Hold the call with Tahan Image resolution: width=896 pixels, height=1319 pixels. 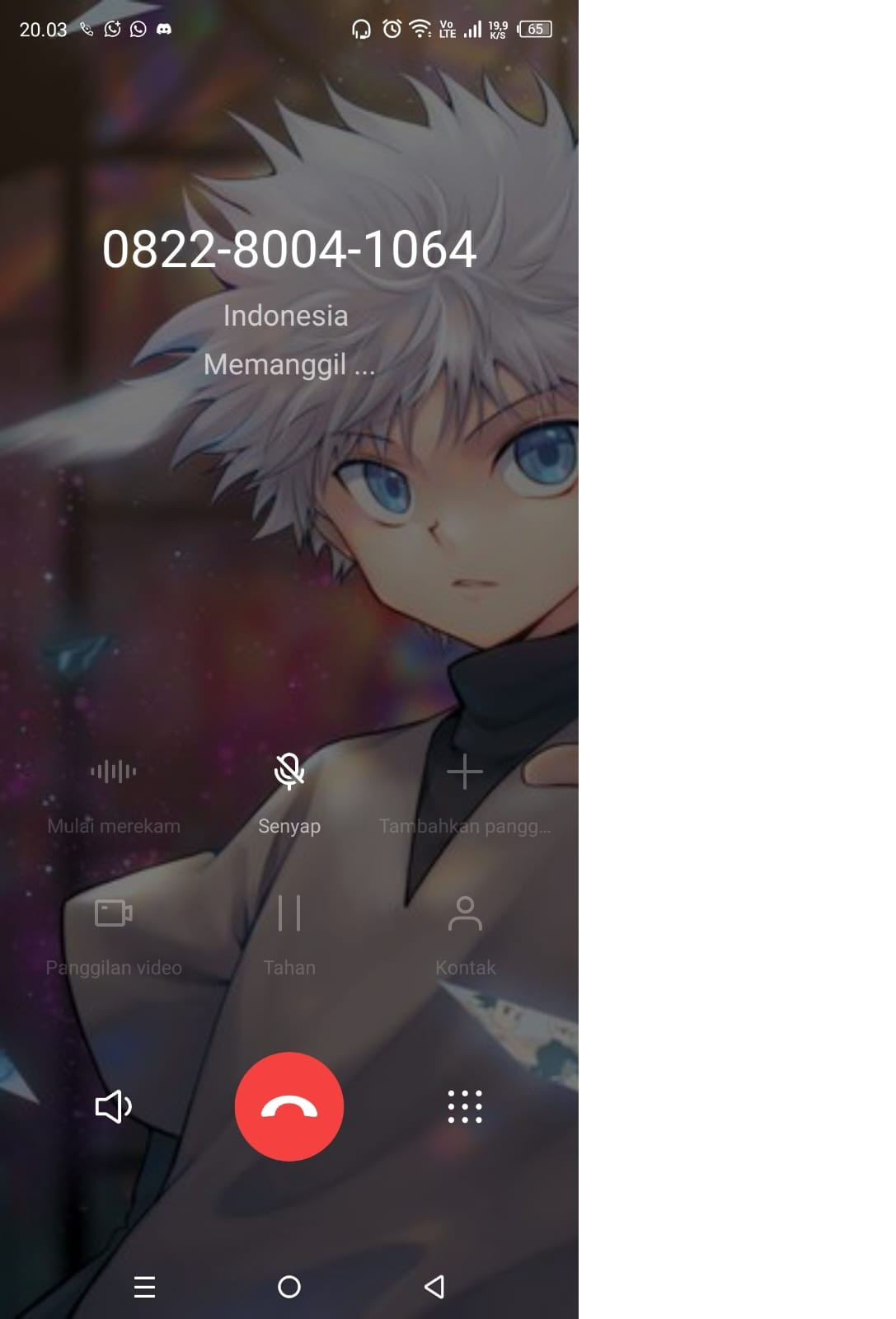[289, 936]
